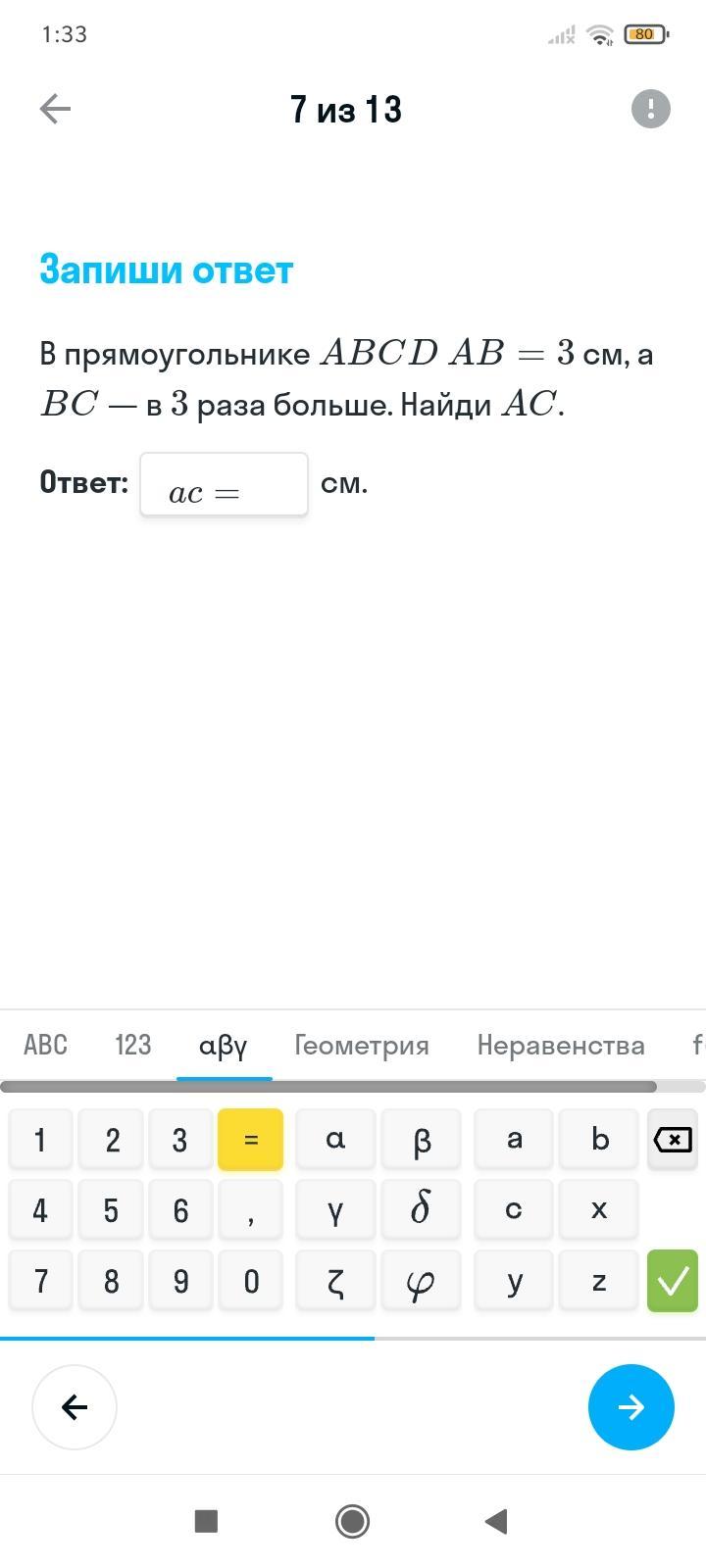Screen dimensions: 706x1568
Task: Tap the comma key
Action: [250, 1210]
